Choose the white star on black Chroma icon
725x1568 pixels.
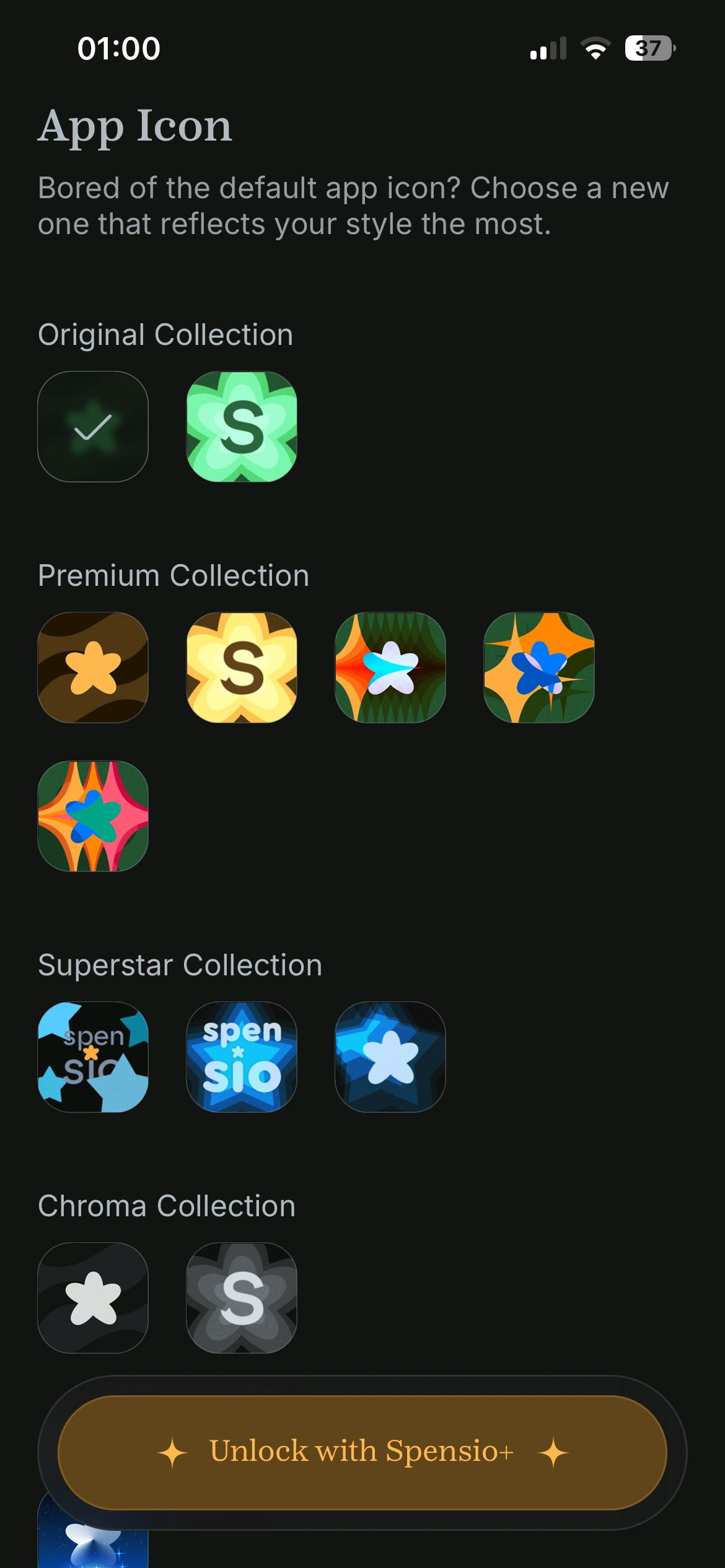coord(93,1298)
